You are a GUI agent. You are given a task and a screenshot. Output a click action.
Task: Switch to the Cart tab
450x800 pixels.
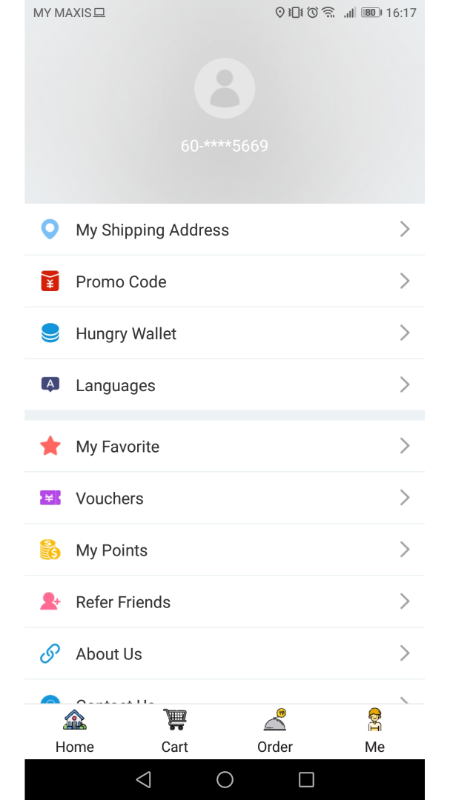click(x=174, y=732)
